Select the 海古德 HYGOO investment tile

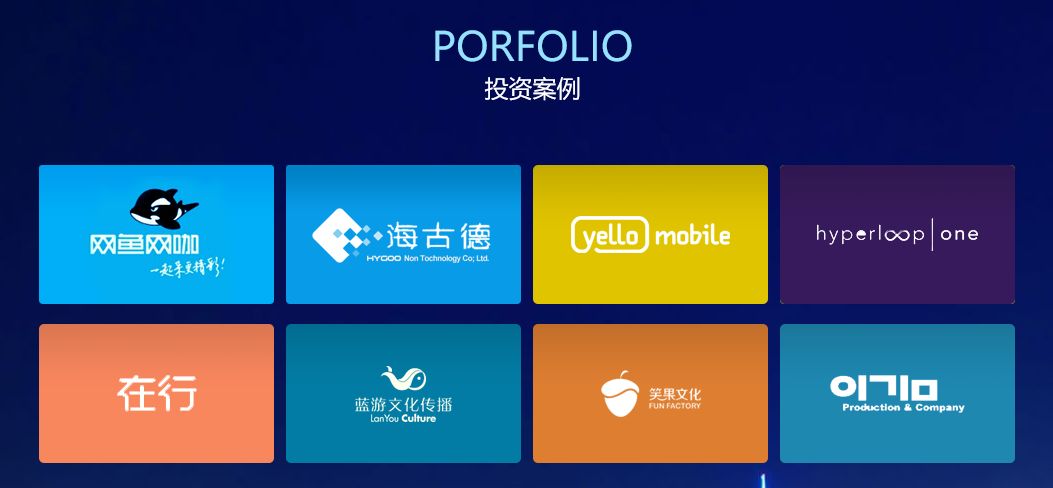(403, 234)
